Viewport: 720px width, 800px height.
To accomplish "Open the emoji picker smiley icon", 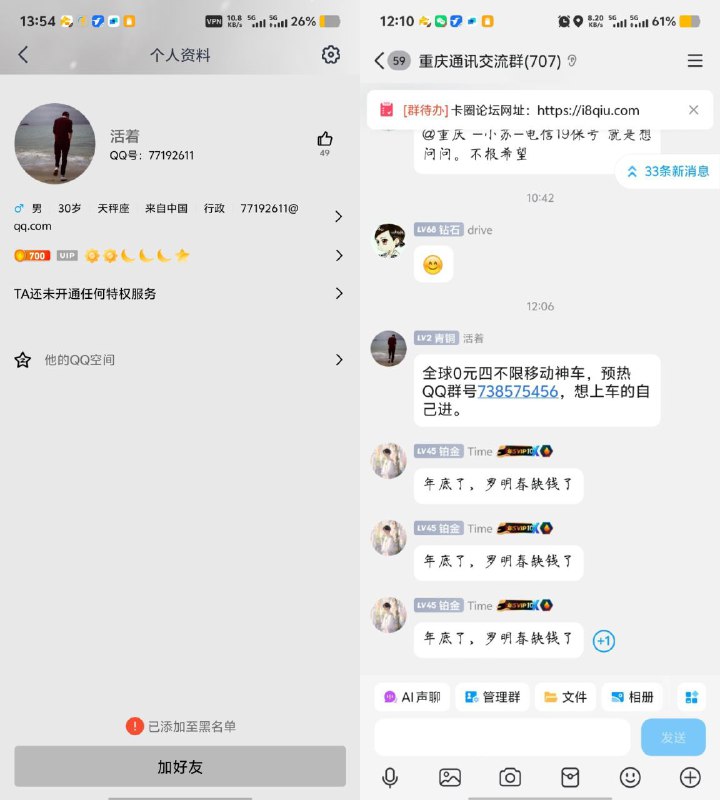I will pyautogui.click(x=630, y=777).
